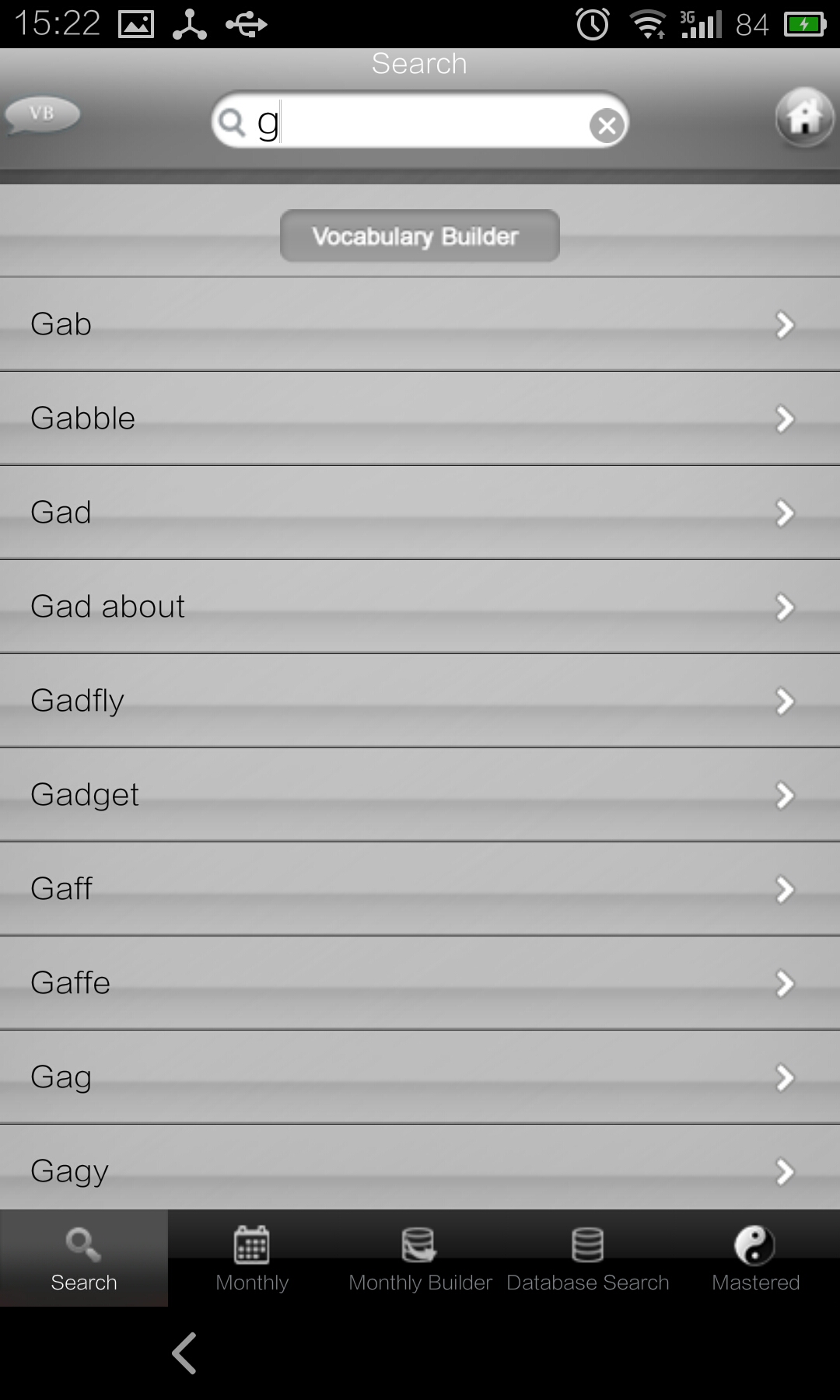840x1400 pixels.
Task: Select the word Gagy
Action: tap(420, 1167)
